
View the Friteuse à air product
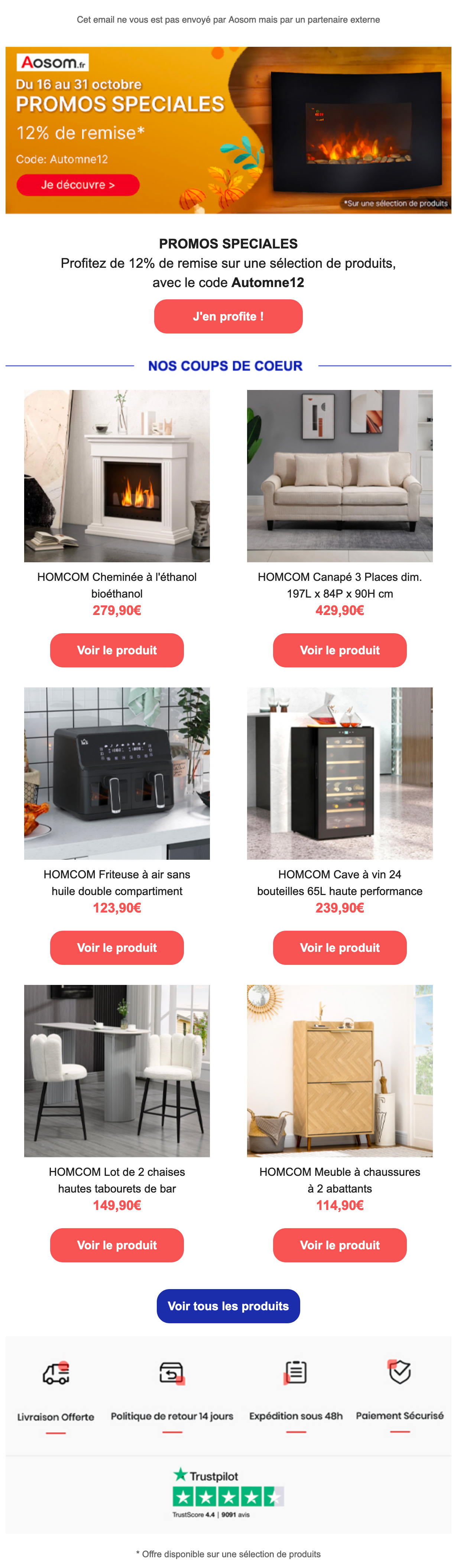click(116, 948)
